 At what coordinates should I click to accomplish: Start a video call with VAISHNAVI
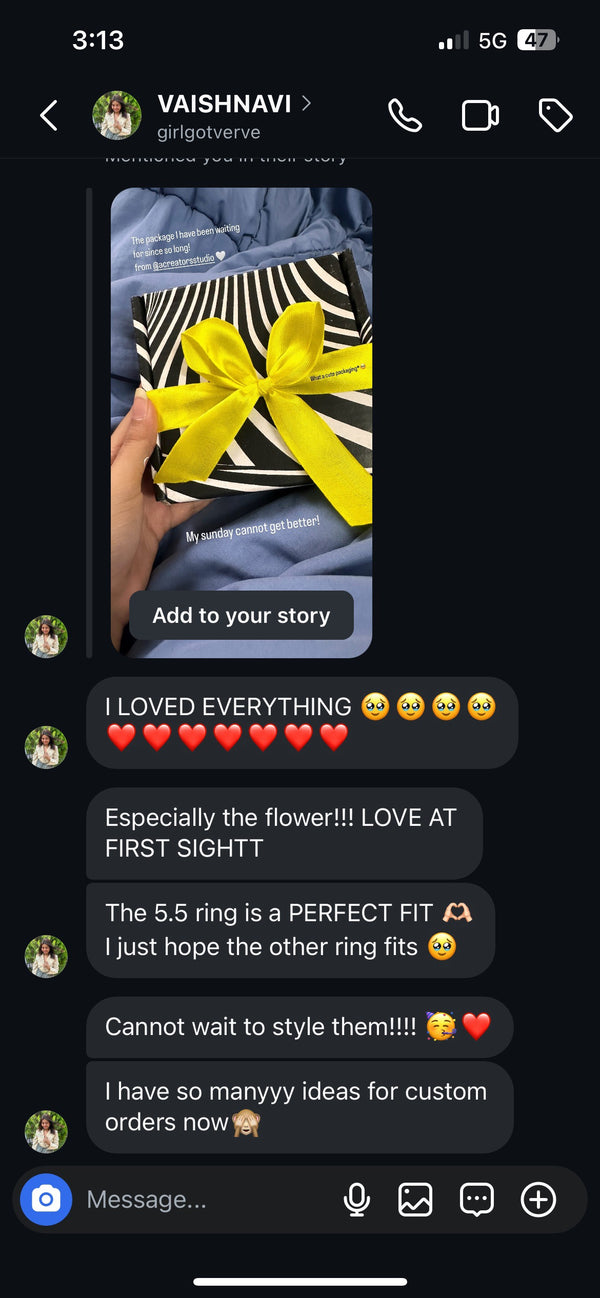(x=480, y=116)
